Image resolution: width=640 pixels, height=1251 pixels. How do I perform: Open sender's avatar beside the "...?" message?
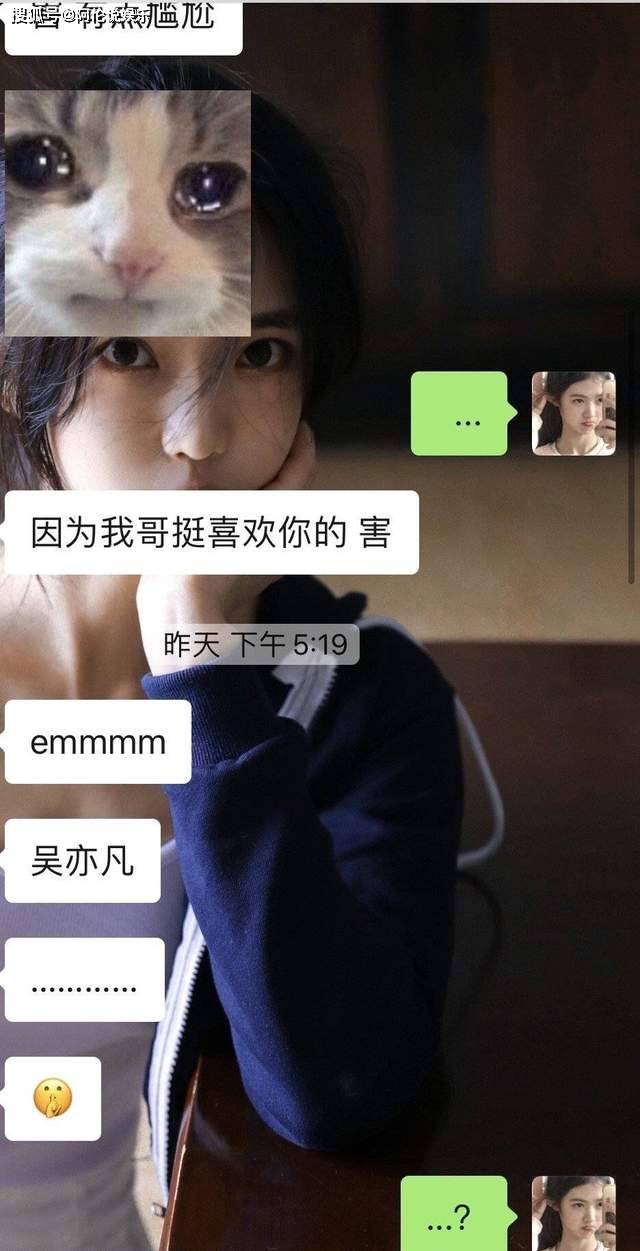tap(573, 1213)
